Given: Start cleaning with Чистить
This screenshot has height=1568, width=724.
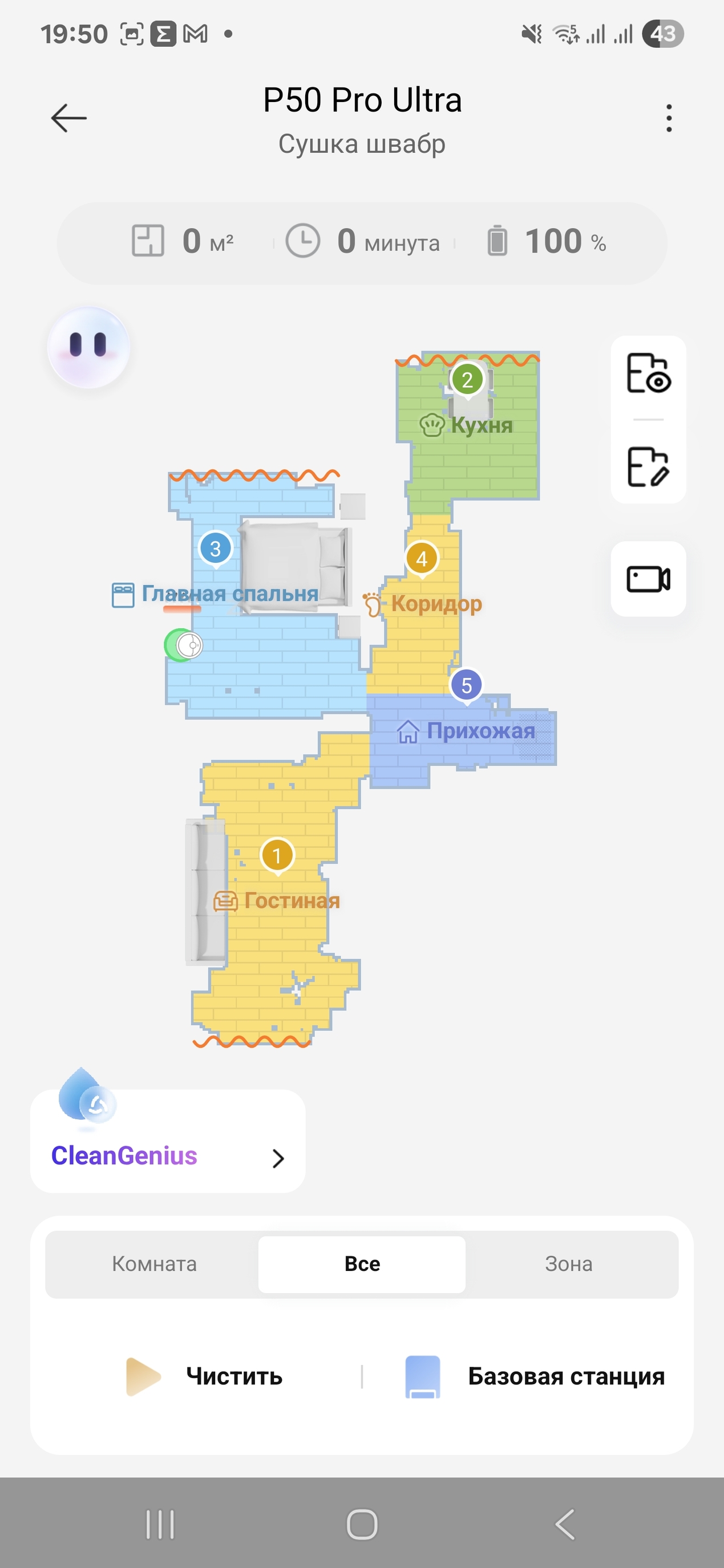Looking at the screenshot, I should pyautogui.click(x=205, y=1376).
